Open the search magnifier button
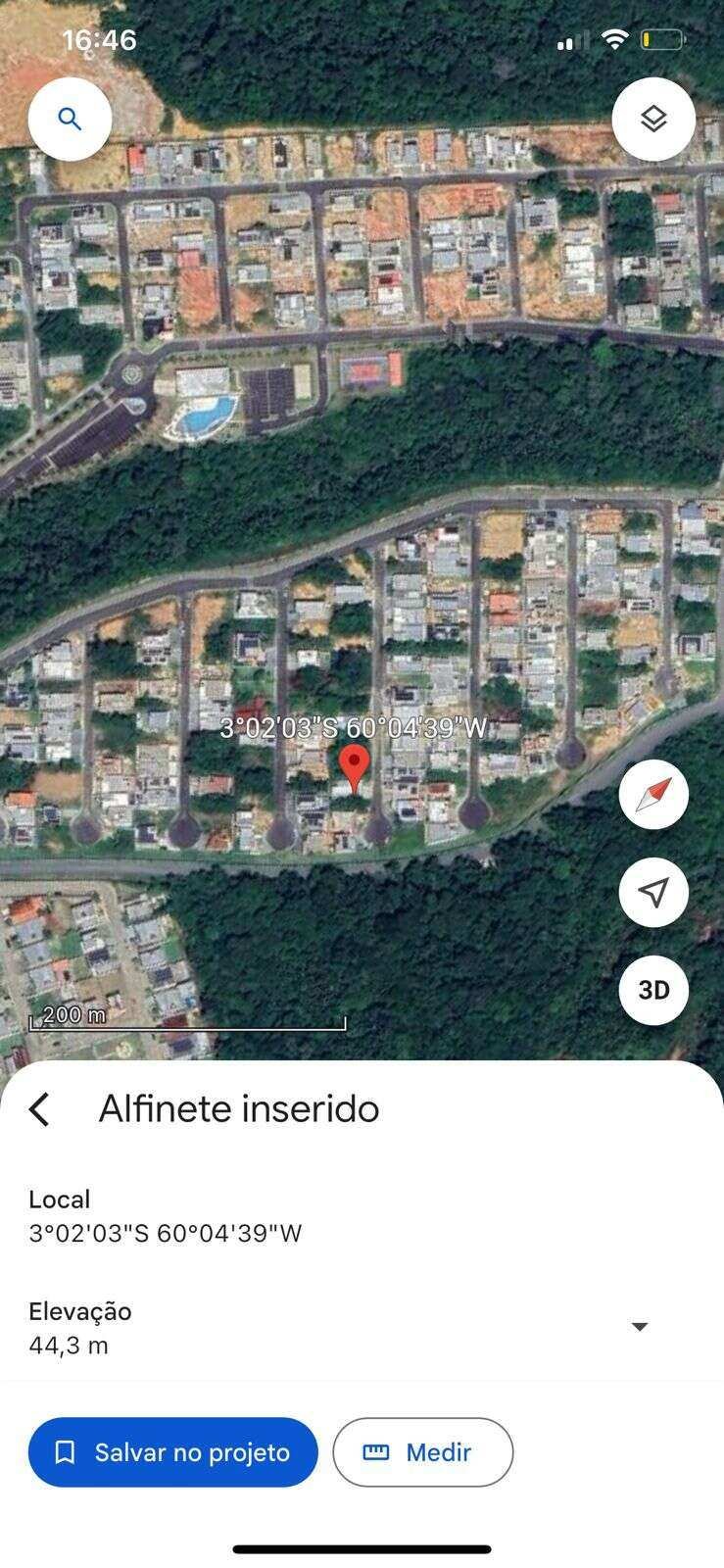 [70, 120]
